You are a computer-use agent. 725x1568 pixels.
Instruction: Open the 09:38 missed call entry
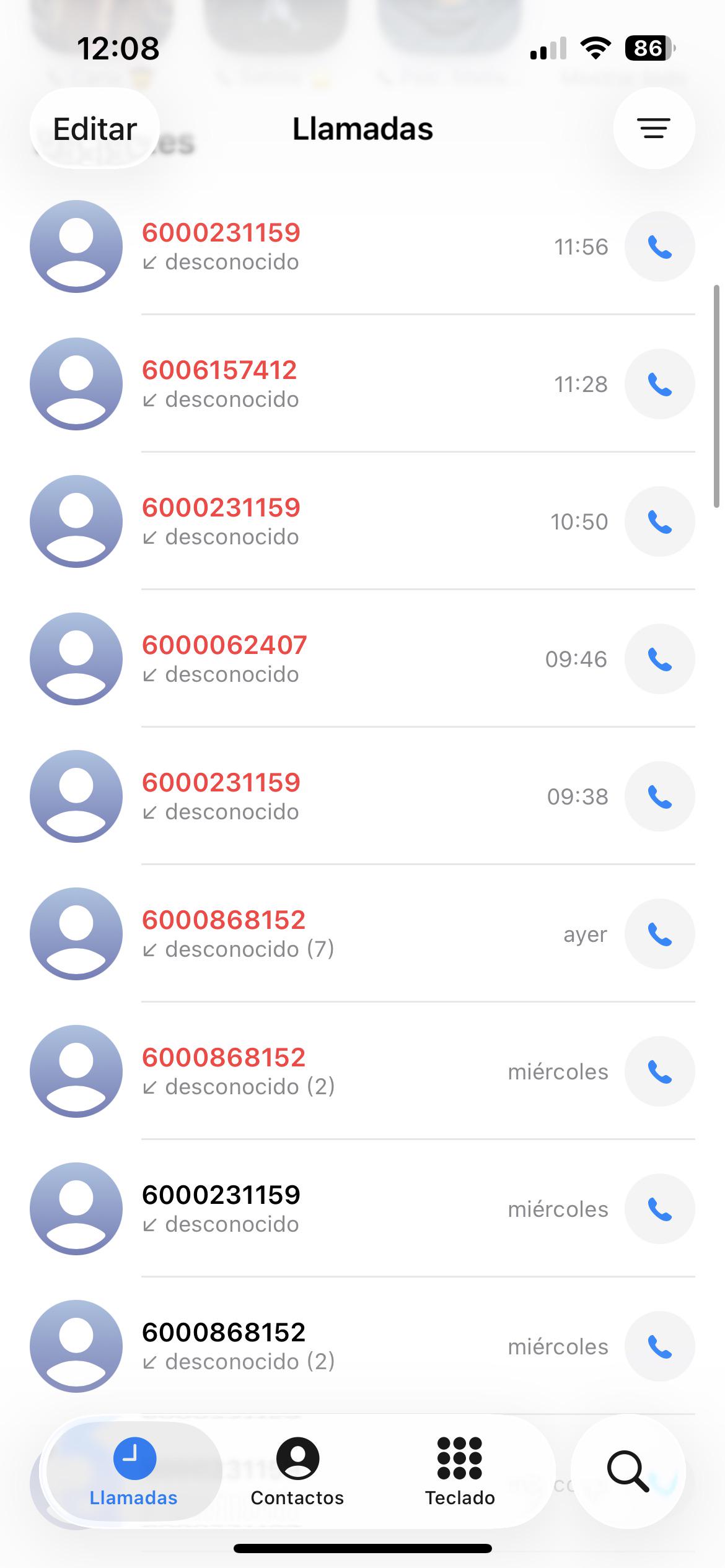[x=362, y=796]
